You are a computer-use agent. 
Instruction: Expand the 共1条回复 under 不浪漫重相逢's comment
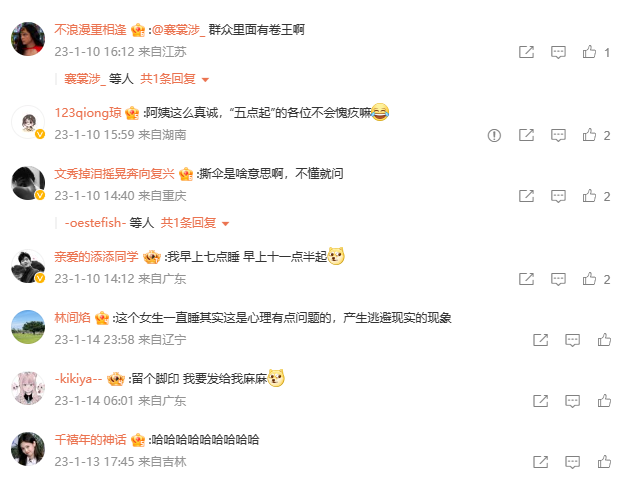(x=175, y=78)
